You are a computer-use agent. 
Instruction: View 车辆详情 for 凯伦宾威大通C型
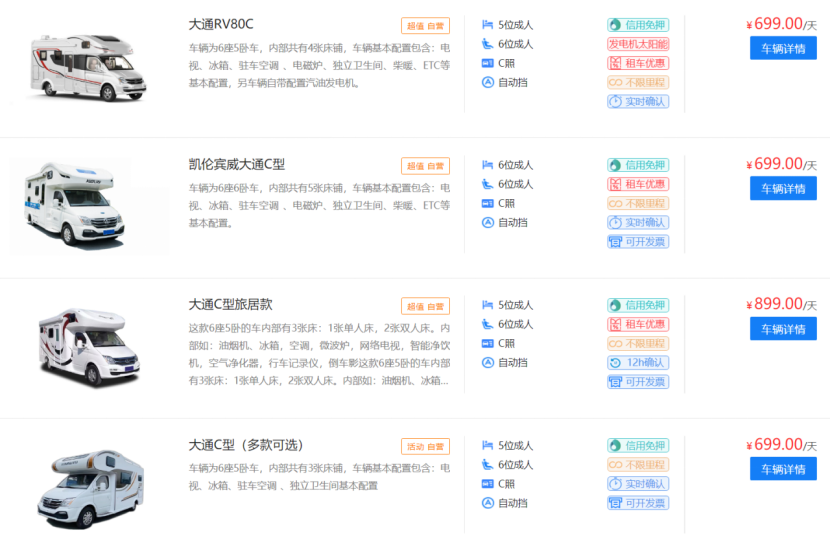click(x=783, y=188)
